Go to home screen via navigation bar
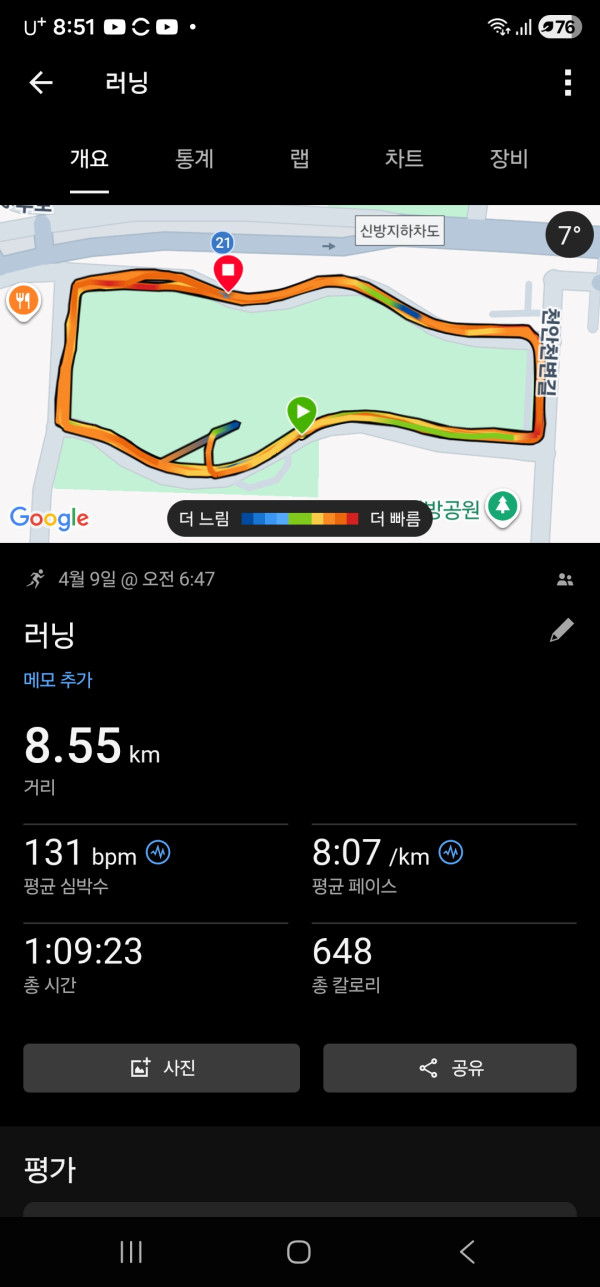Screen dimensions: 600x1287 point(299,1251)
